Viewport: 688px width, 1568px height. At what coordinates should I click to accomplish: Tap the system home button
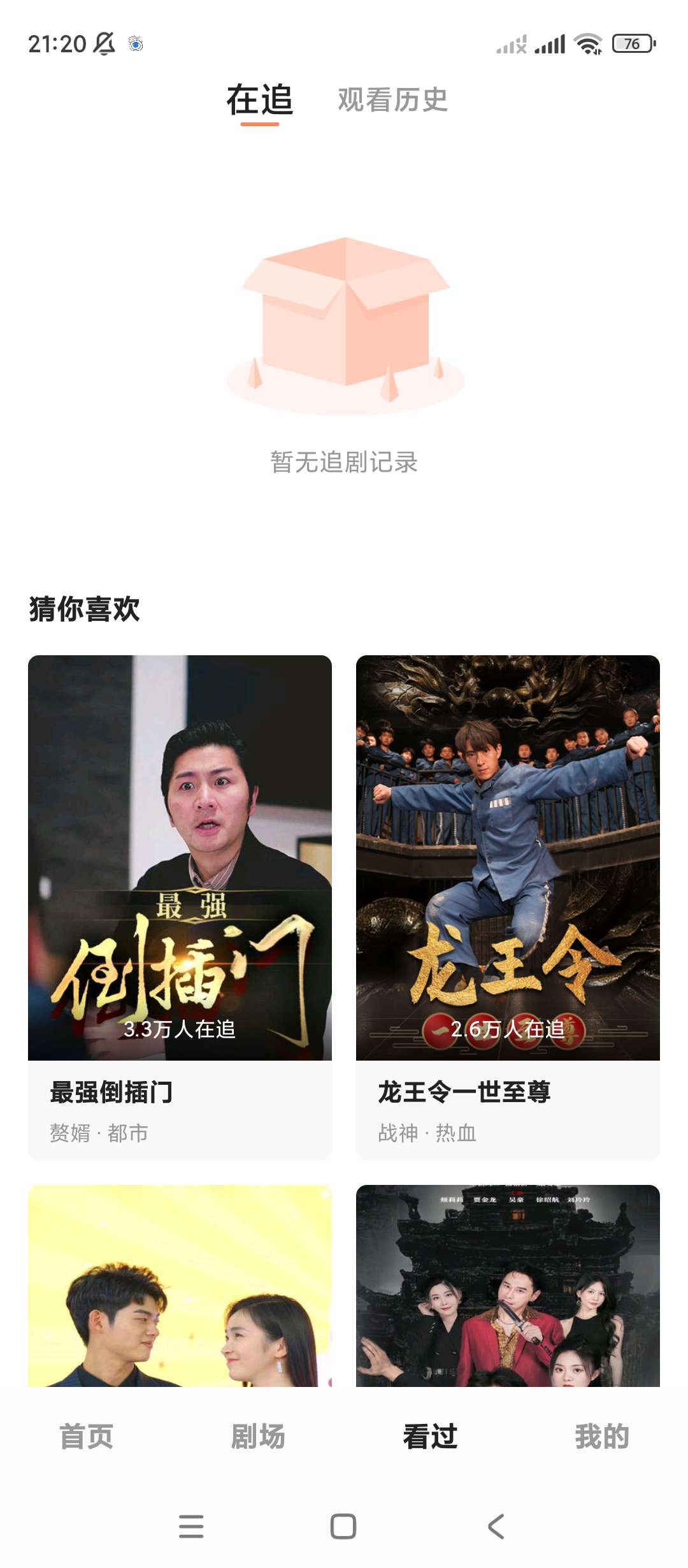343,1527
